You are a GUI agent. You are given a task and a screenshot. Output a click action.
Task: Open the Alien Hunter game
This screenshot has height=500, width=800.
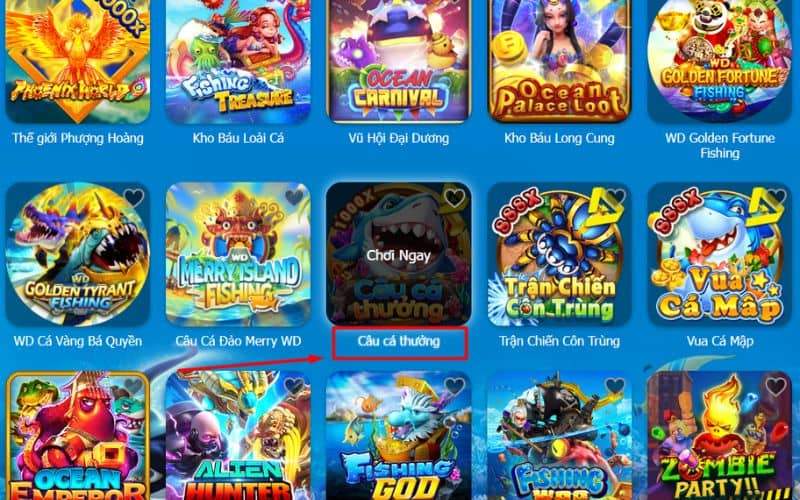coord(238,440)
